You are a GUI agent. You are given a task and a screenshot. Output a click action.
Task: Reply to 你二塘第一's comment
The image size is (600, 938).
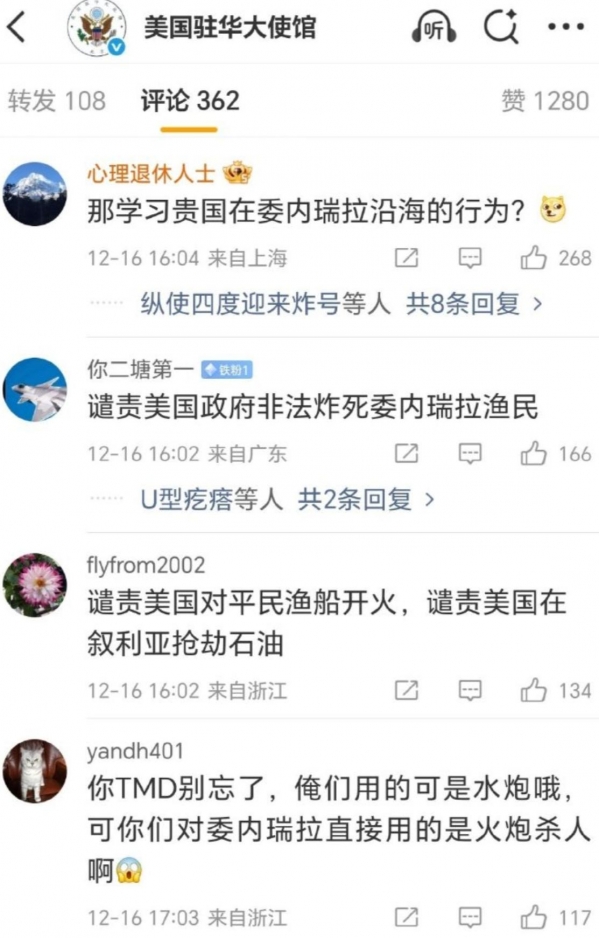tap(470, 454)
